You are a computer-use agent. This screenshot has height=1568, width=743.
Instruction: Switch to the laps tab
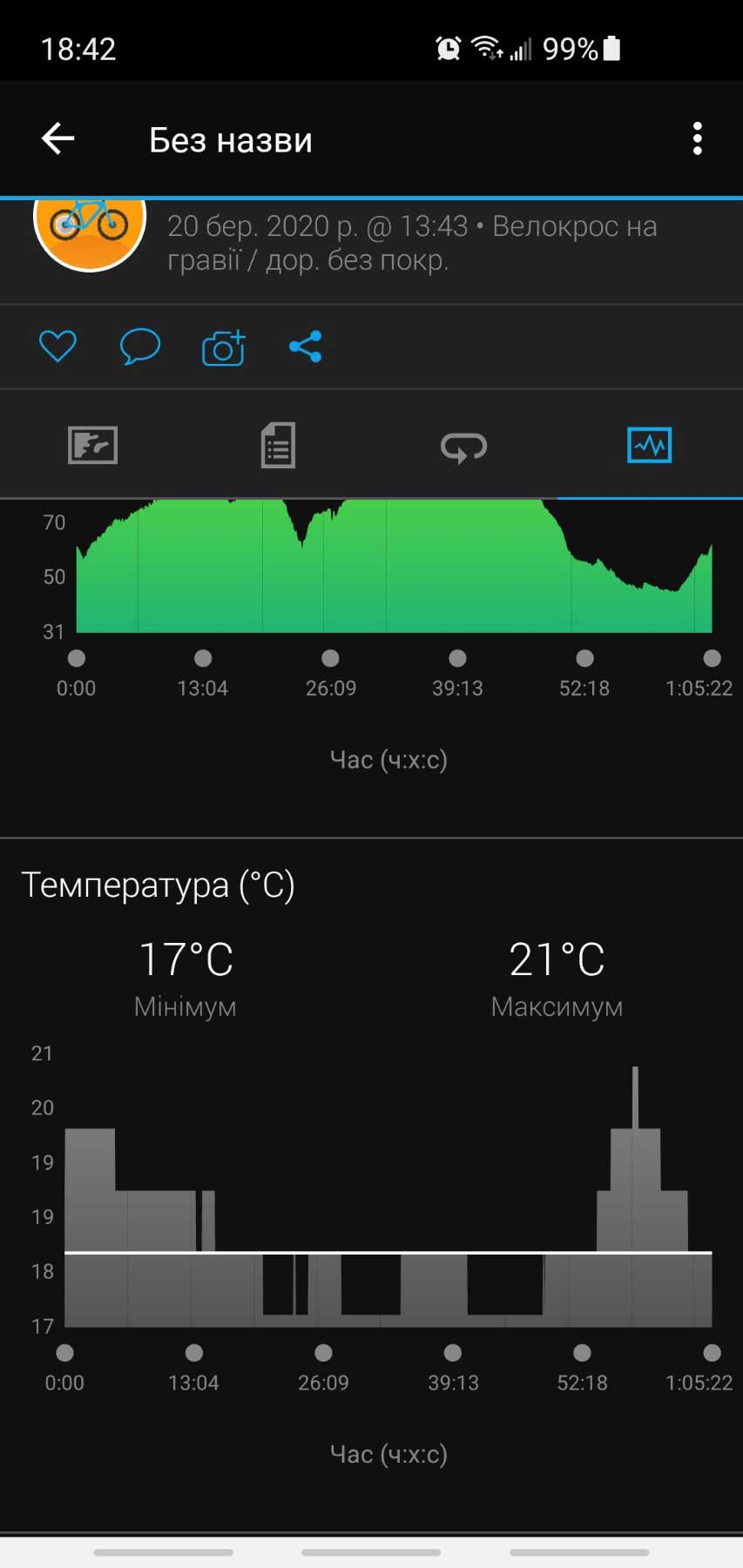(x=463, y=446)
